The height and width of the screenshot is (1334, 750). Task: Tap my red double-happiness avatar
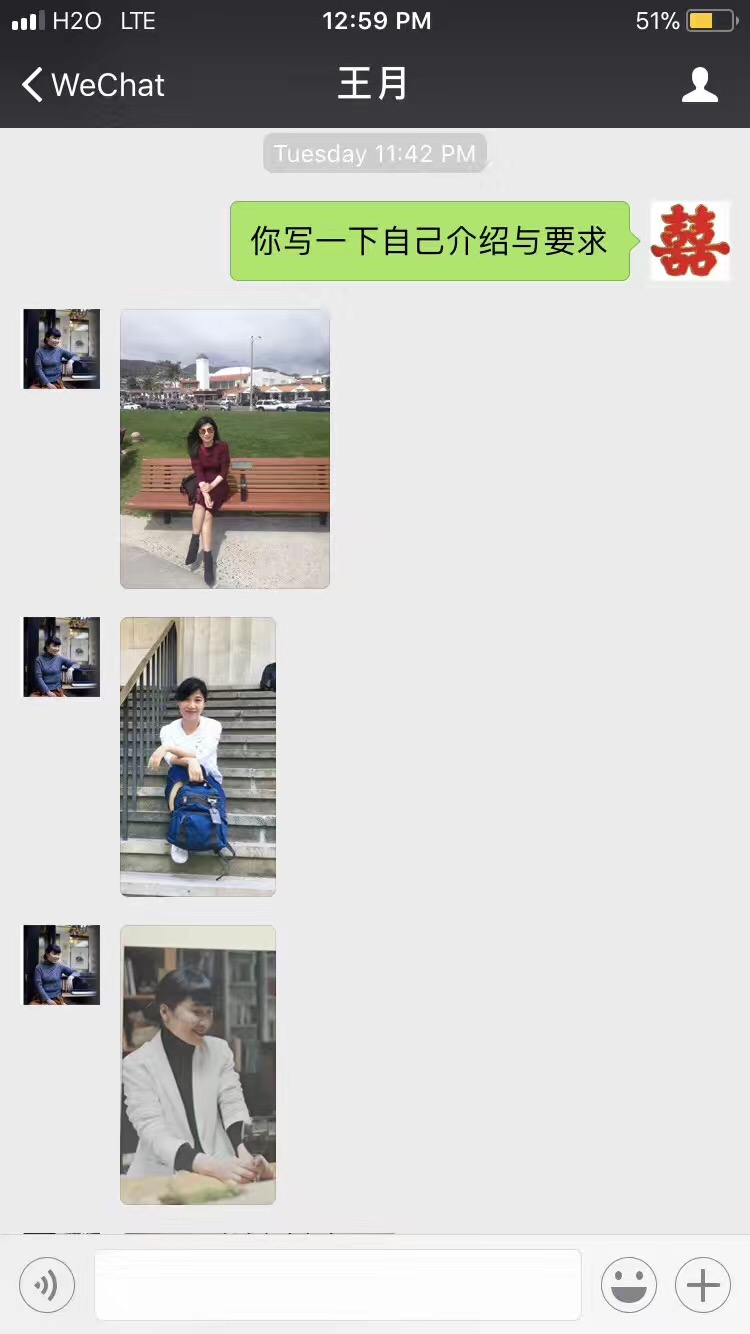coord(690,241)
